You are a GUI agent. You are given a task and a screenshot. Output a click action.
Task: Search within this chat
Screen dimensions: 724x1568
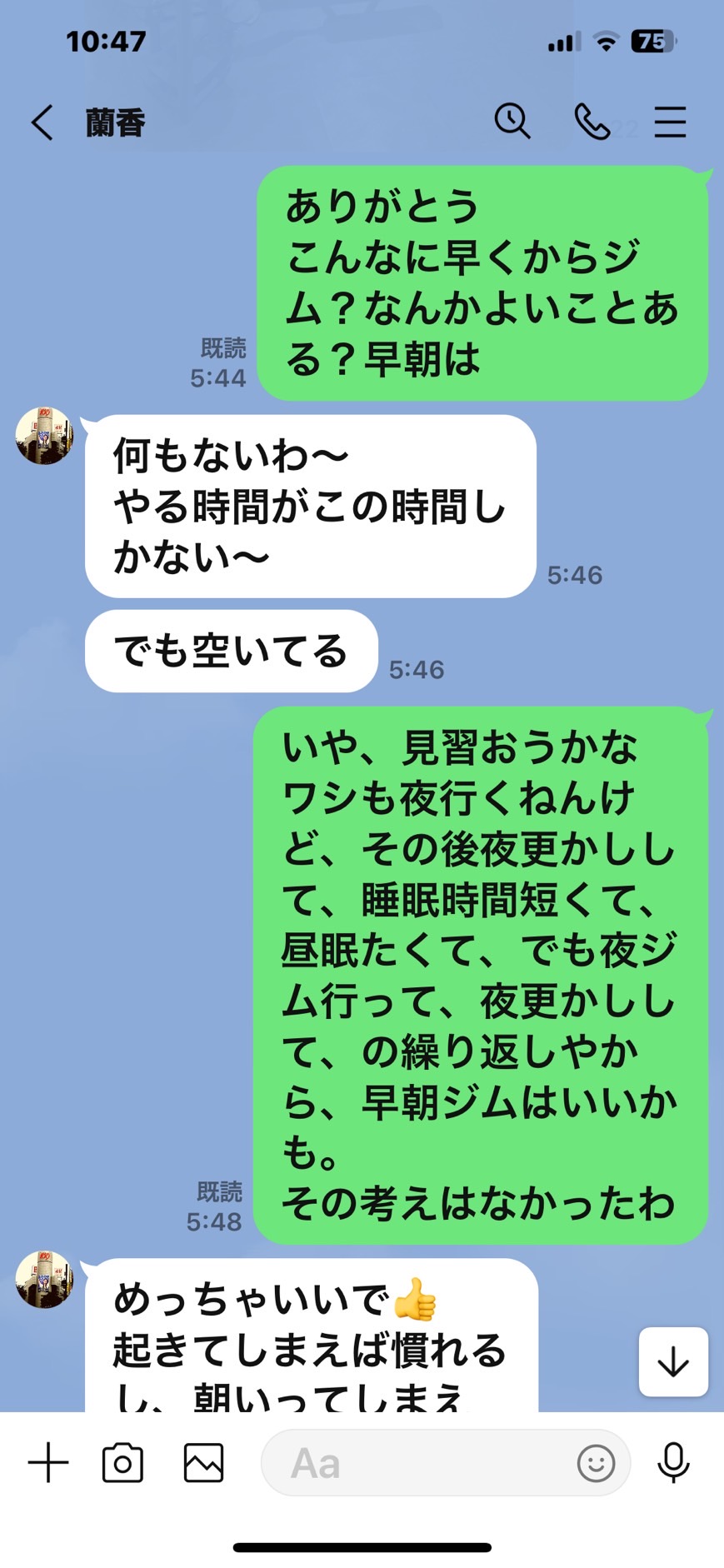pyautogui.click(x=512, y=122)
